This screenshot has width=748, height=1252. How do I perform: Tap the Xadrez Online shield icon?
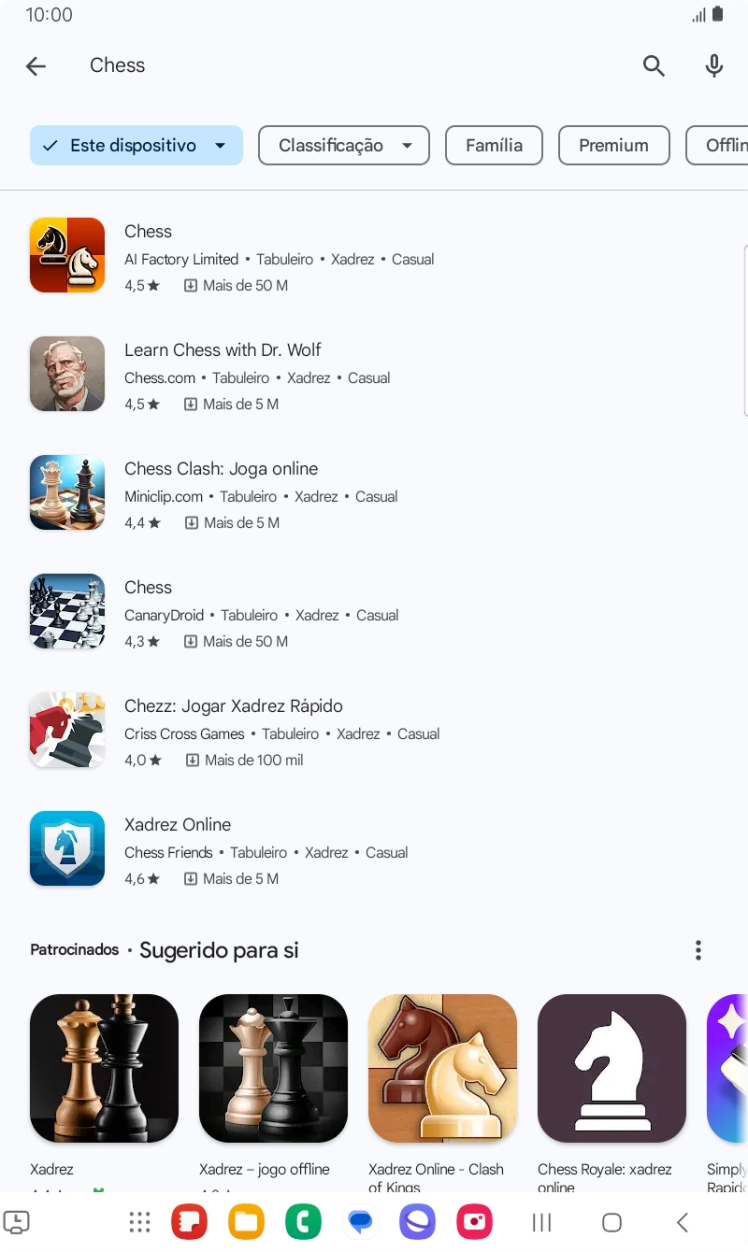pyautogui.click(x=67, y=848)
